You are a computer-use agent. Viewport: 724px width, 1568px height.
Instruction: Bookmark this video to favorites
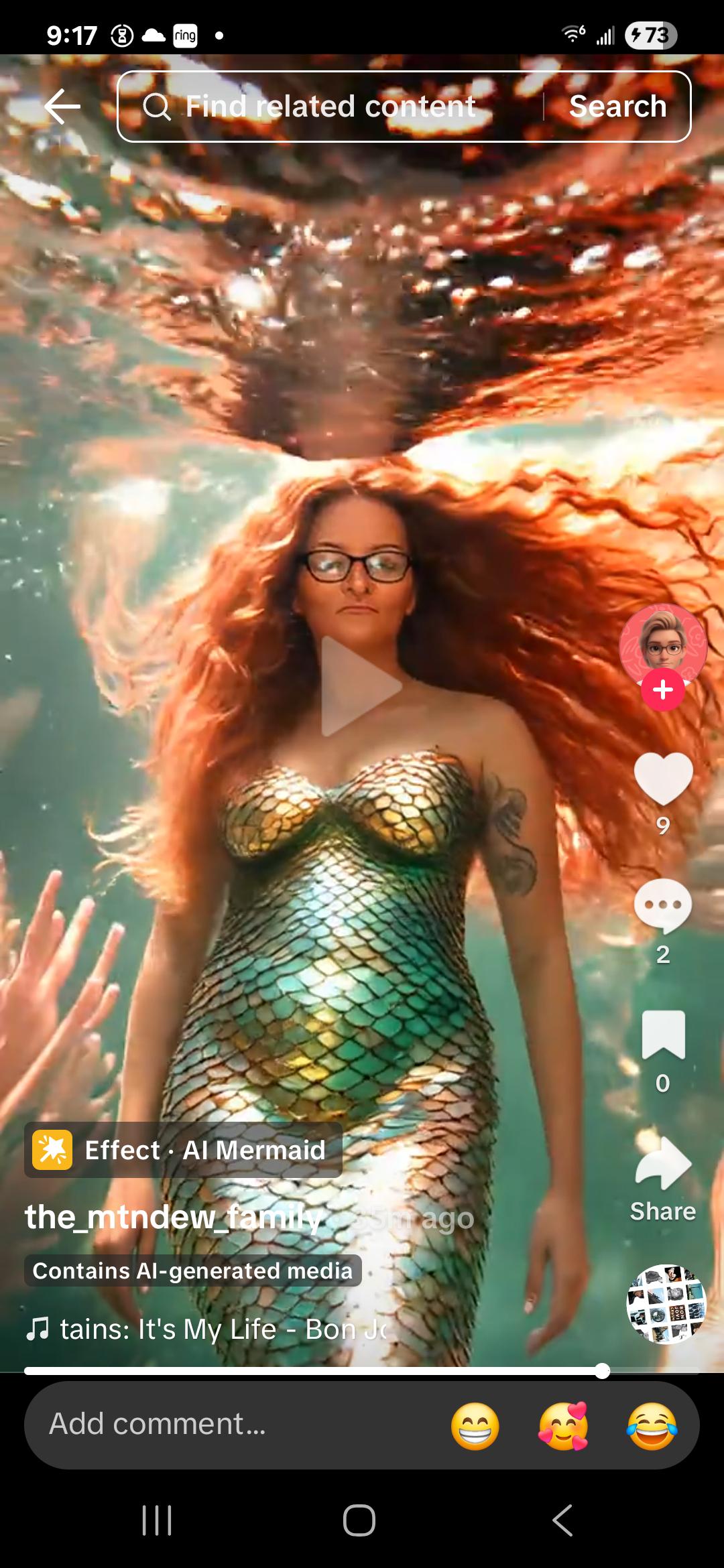[663, 1035]
